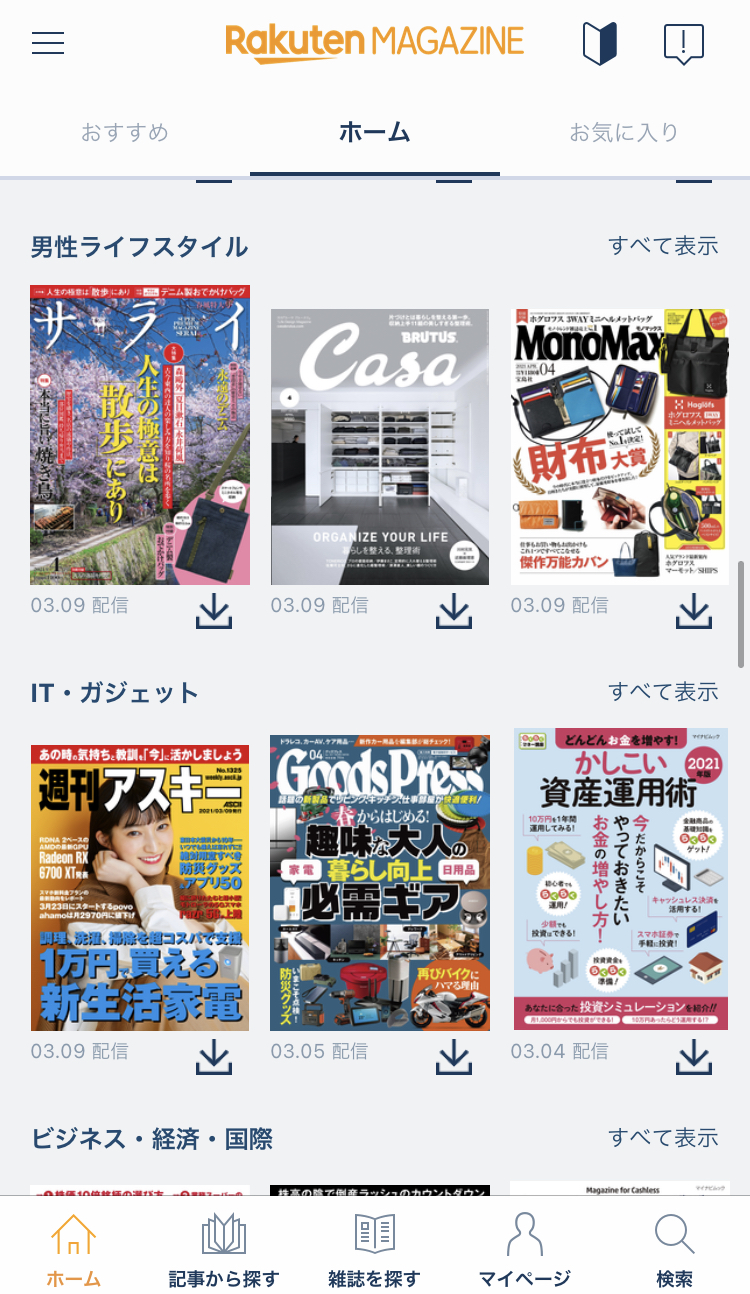Open the reading library book icon
This screenshot has width=750, height=1294.
point(600,44)
